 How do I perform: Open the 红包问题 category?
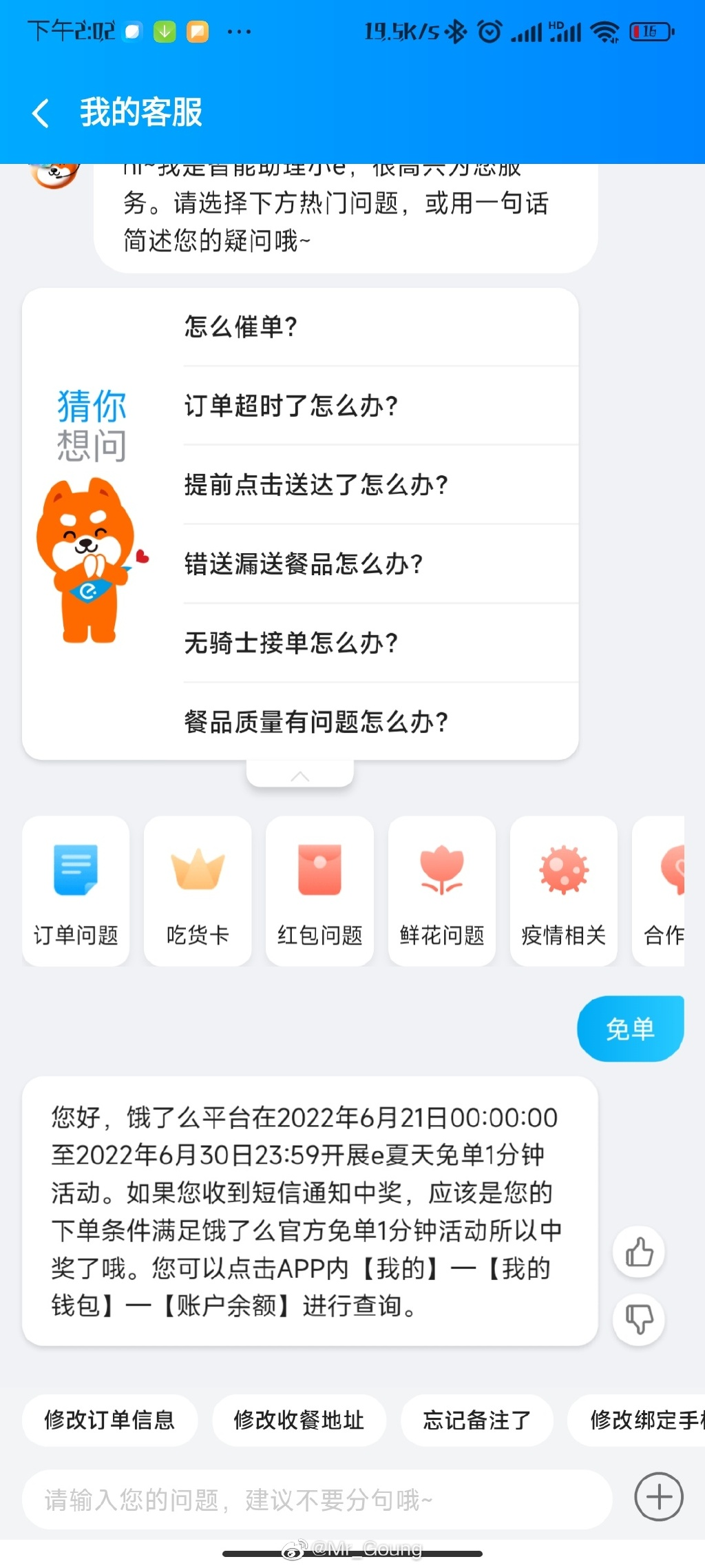(319, 891)
